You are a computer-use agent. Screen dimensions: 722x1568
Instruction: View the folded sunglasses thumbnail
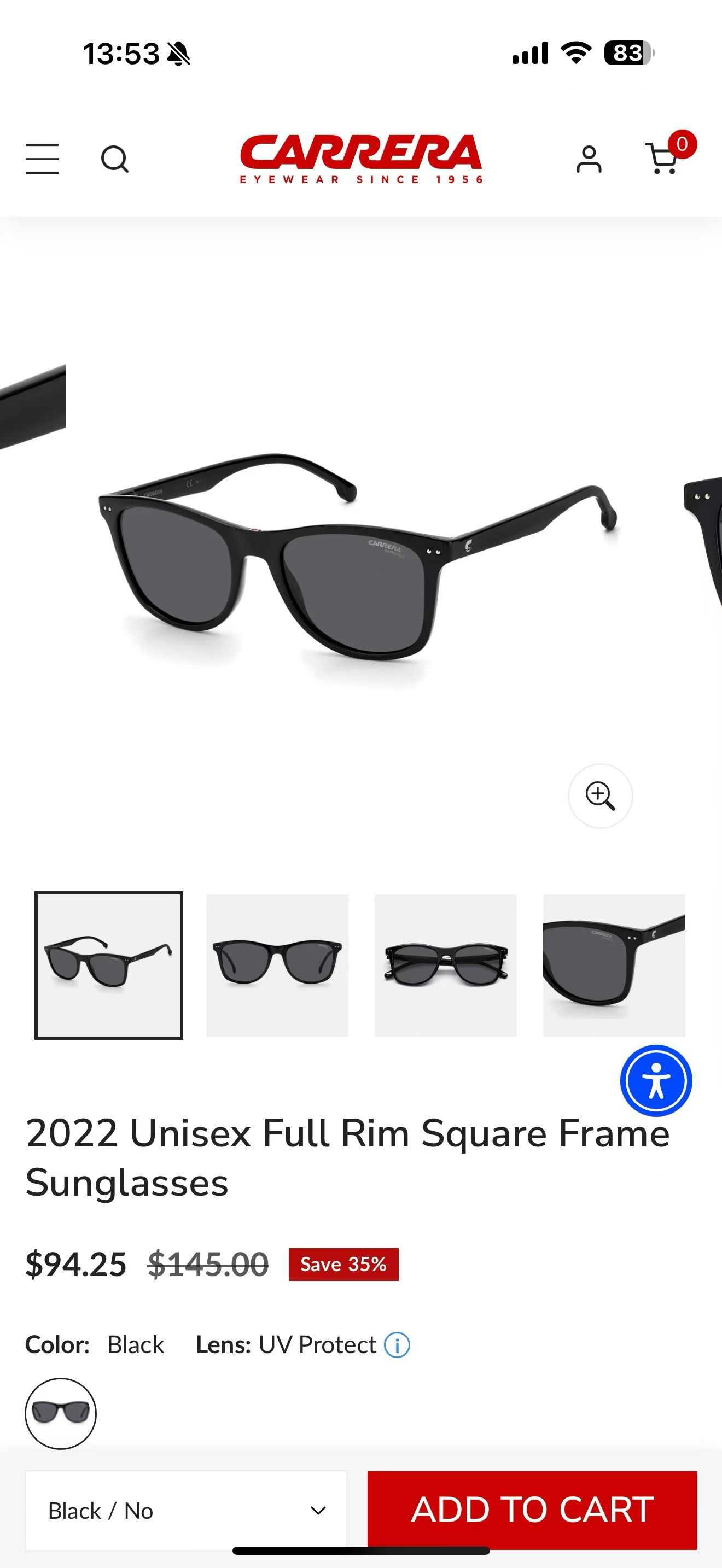tap(446, 965)
